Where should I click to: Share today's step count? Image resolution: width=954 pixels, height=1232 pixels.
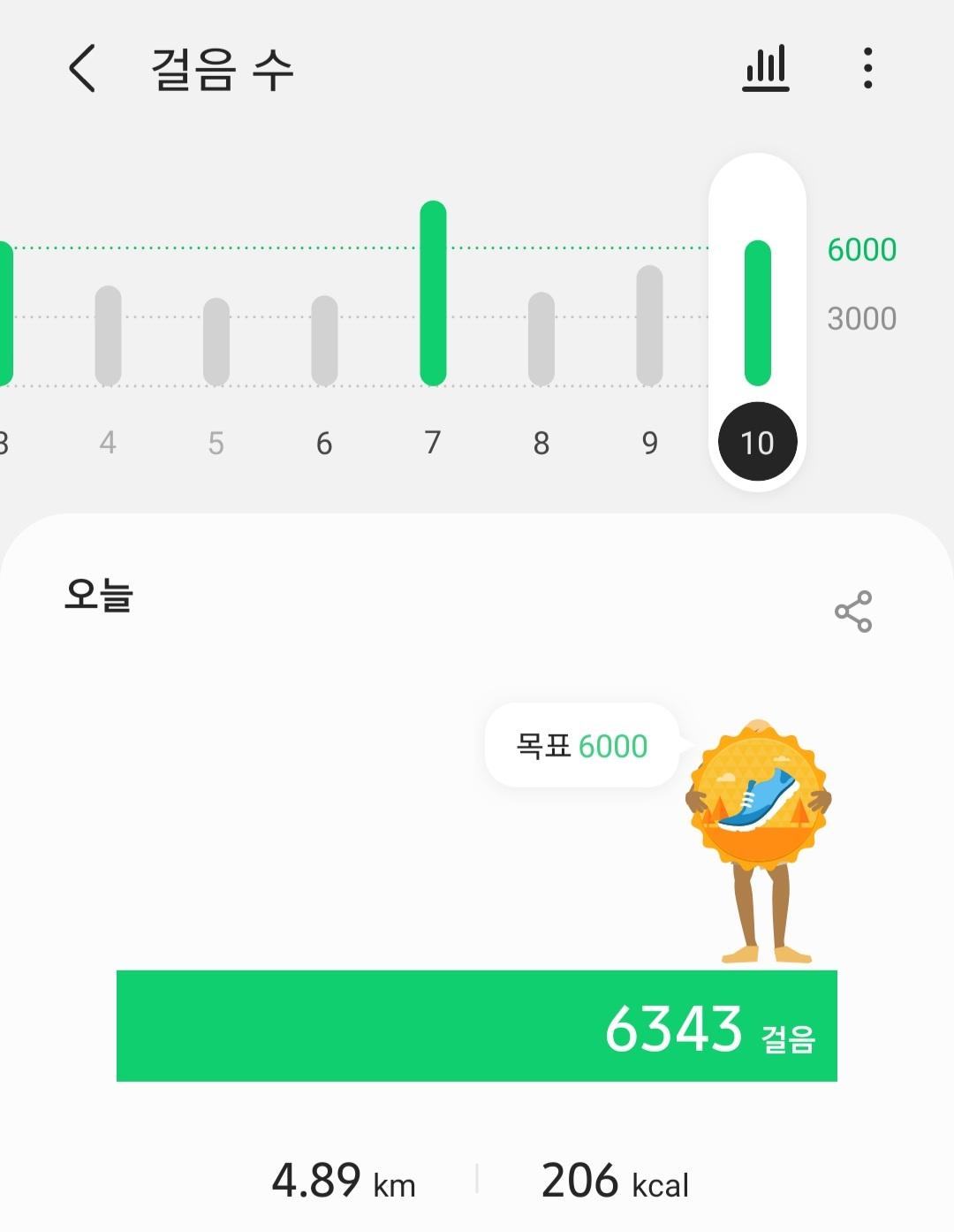click(x=852, y=612)
